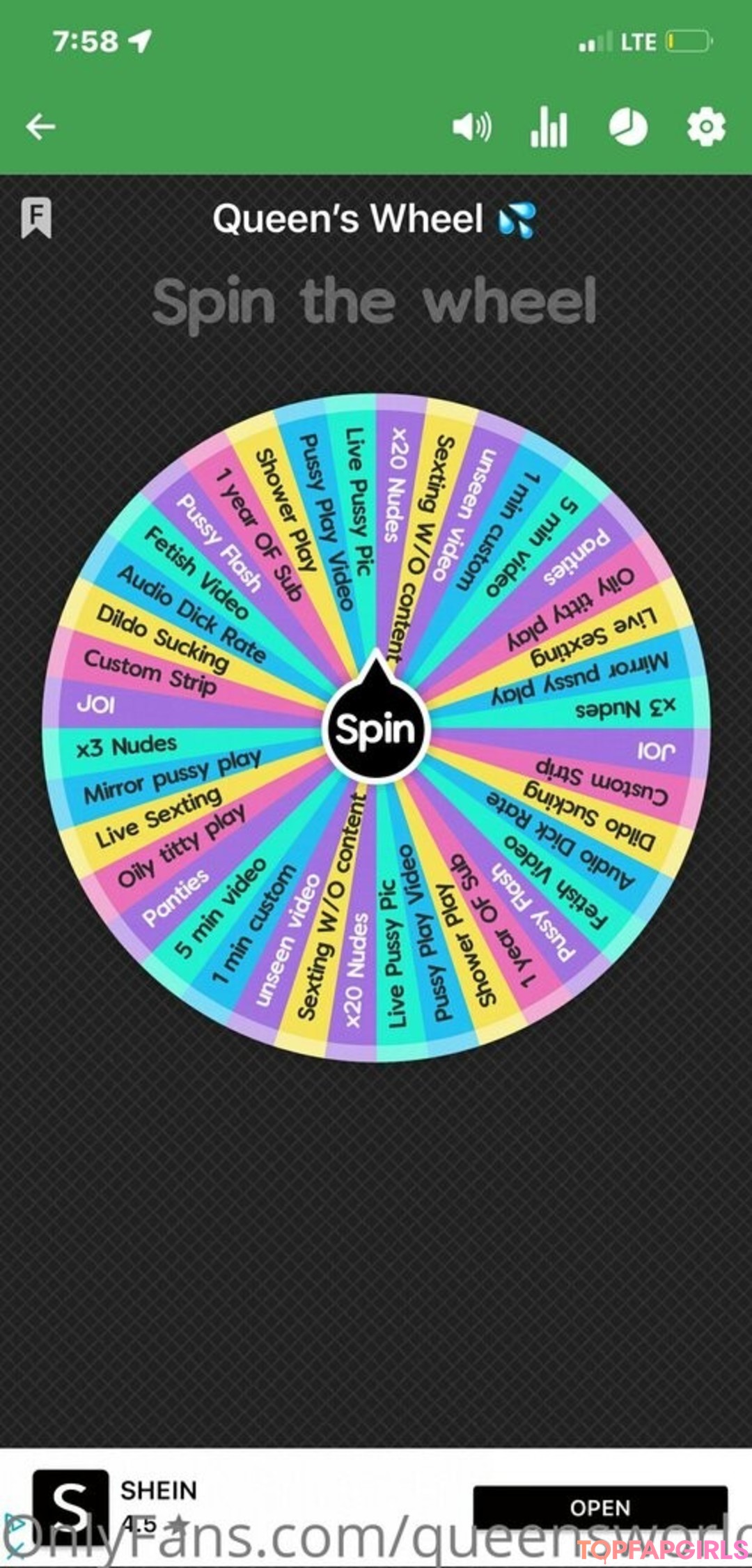The height and width of the screenshot is (1568, 752).
Task: Go back with the arrow icon
Action: tap(40, 127)
